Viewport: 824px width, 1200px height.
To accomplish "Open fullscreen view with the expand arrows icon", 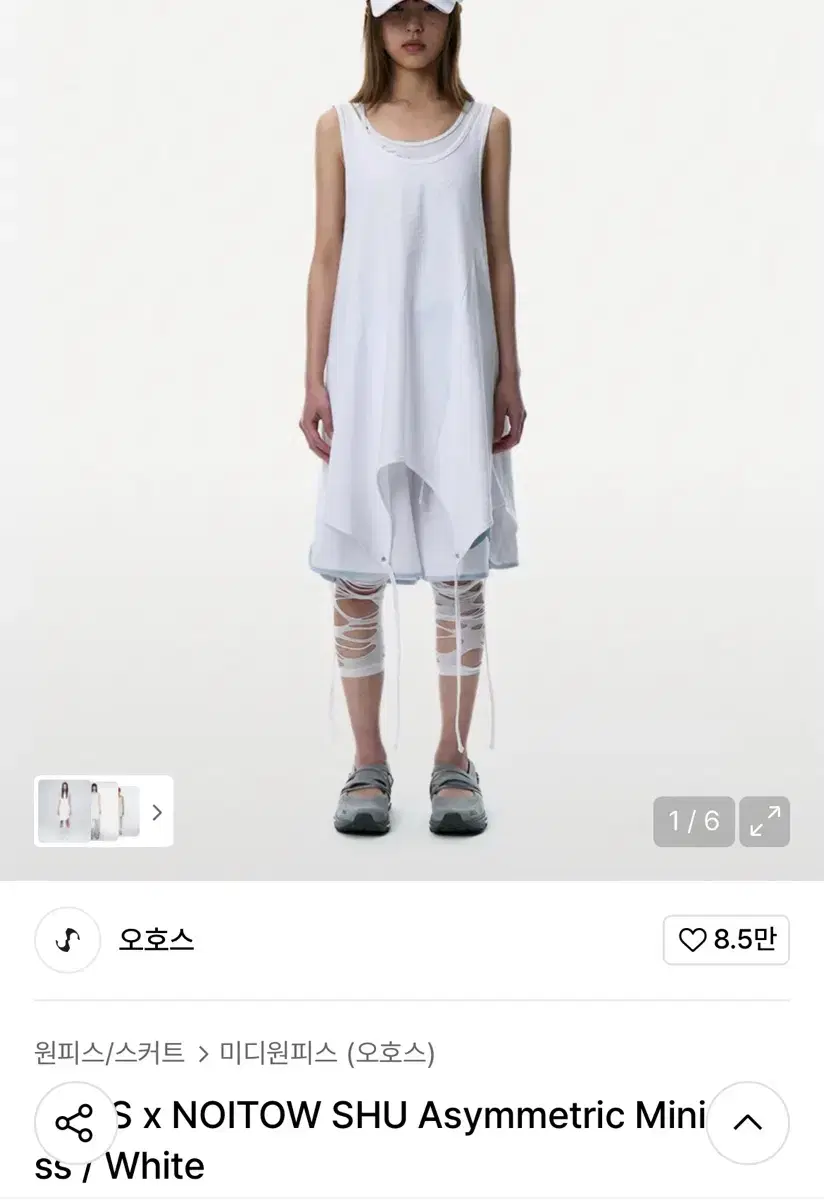I will coord(765,822).
